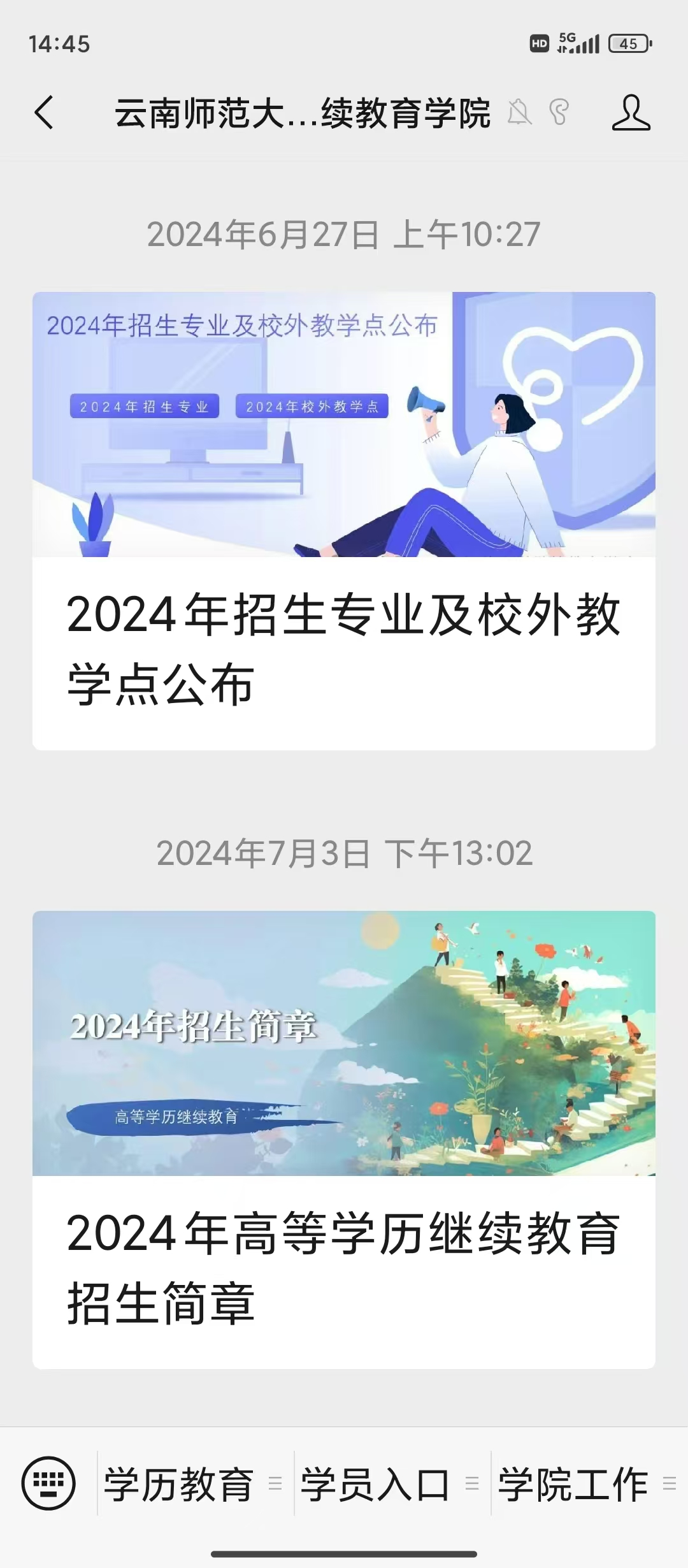The width and height of the screenshot is (688, 1568).
Task: Toggle earpiece mode via the ear icon
Action: 559,113
